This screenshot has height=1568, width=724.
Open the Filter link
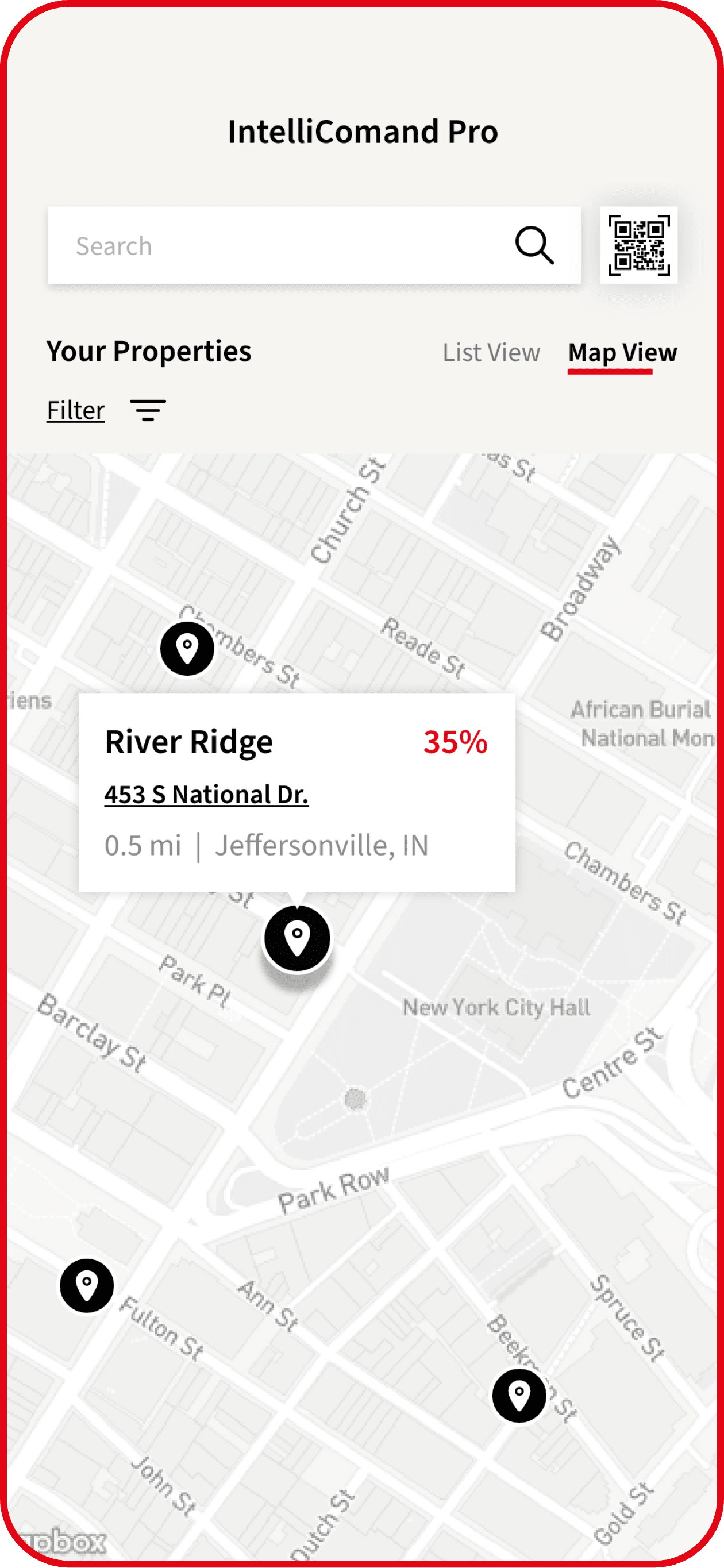75,410
